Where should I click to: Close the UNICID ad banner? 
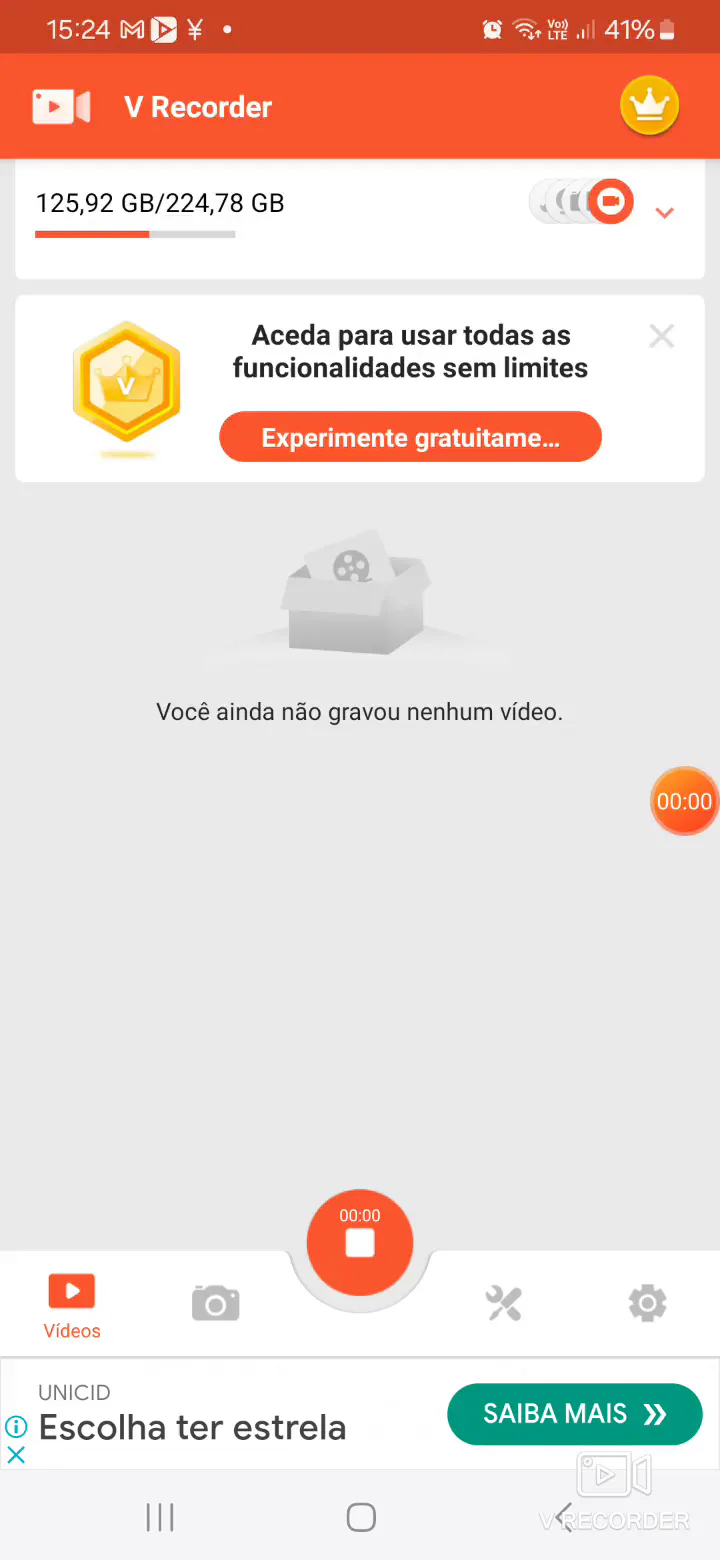click(x=16, y=1455)
